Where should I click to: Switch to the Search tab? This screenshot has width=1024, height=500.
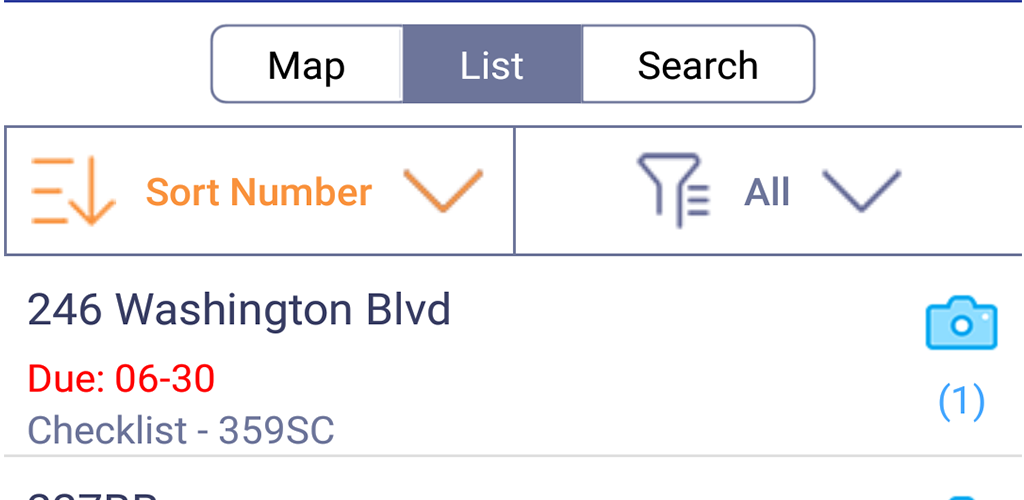(697, 64)
